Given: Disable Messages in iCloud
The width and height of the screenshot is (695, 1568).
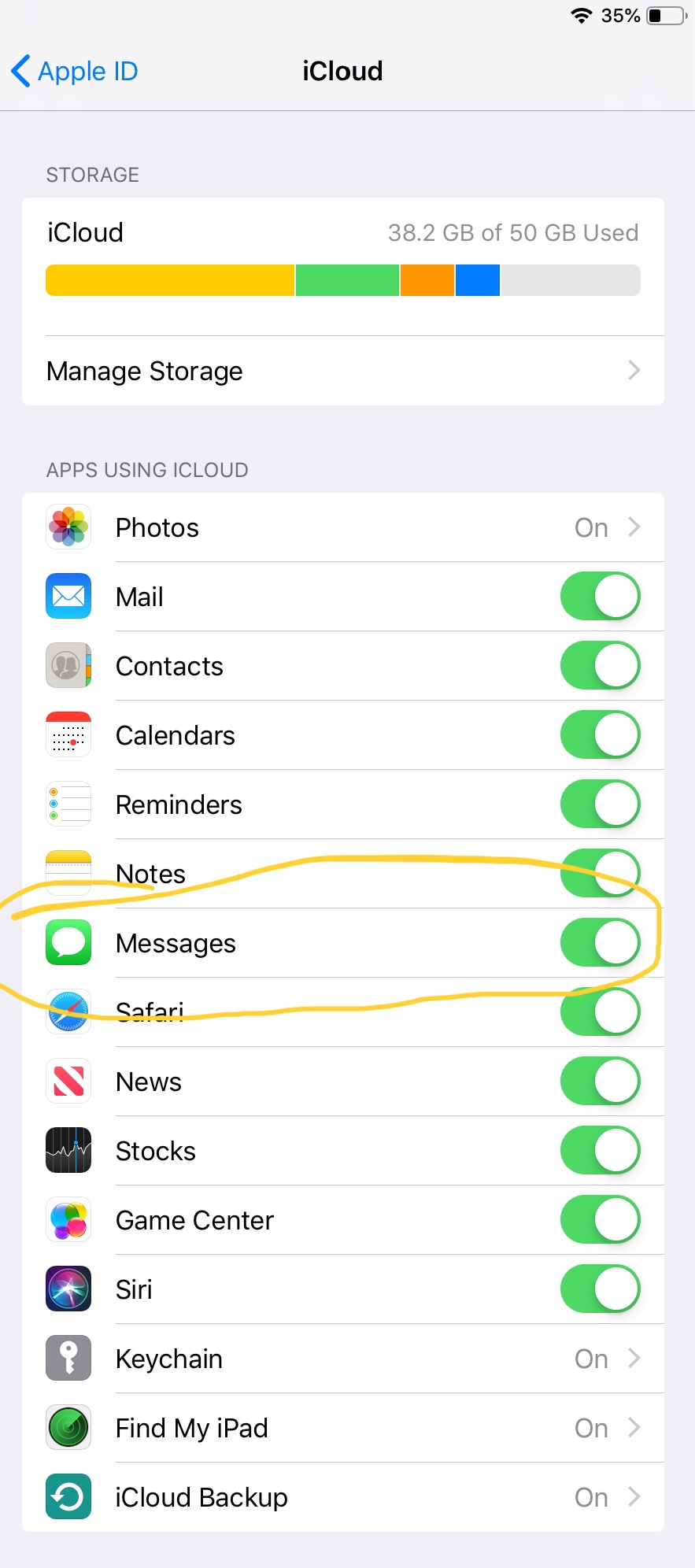Looking at the screenshot, I should (x=600, y=943).
